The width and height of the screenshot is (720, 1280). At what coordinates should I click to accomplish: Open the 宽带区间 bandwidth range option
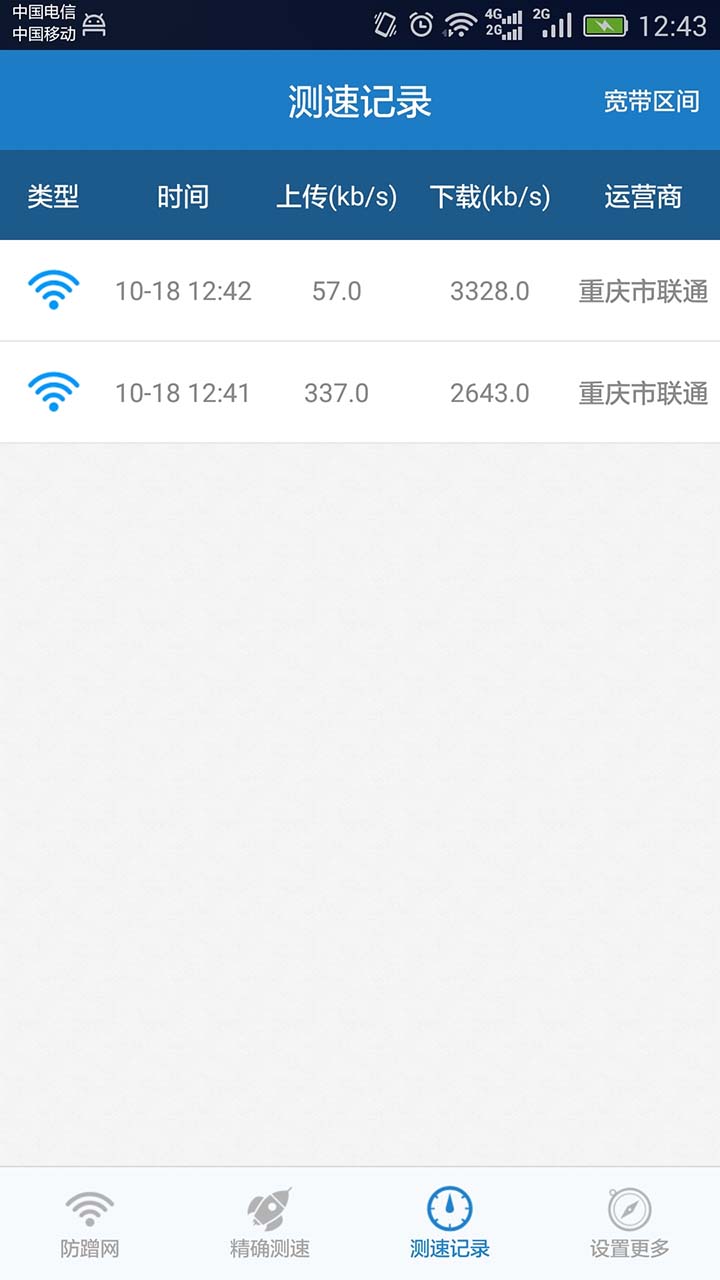(652, 101)
